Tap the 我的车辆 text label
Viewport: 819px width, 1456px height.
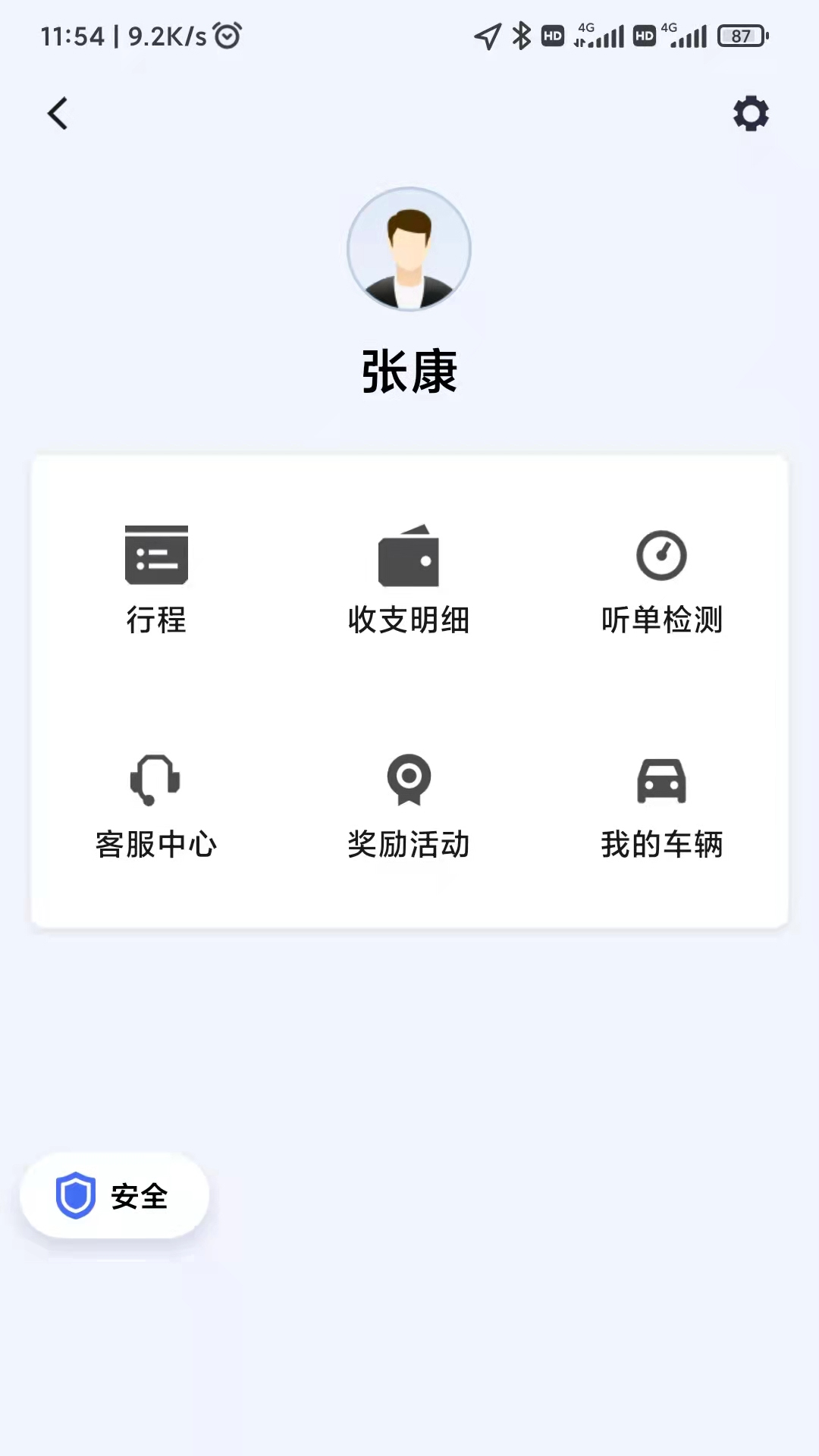pyautogui.click(x=661, y=843)
